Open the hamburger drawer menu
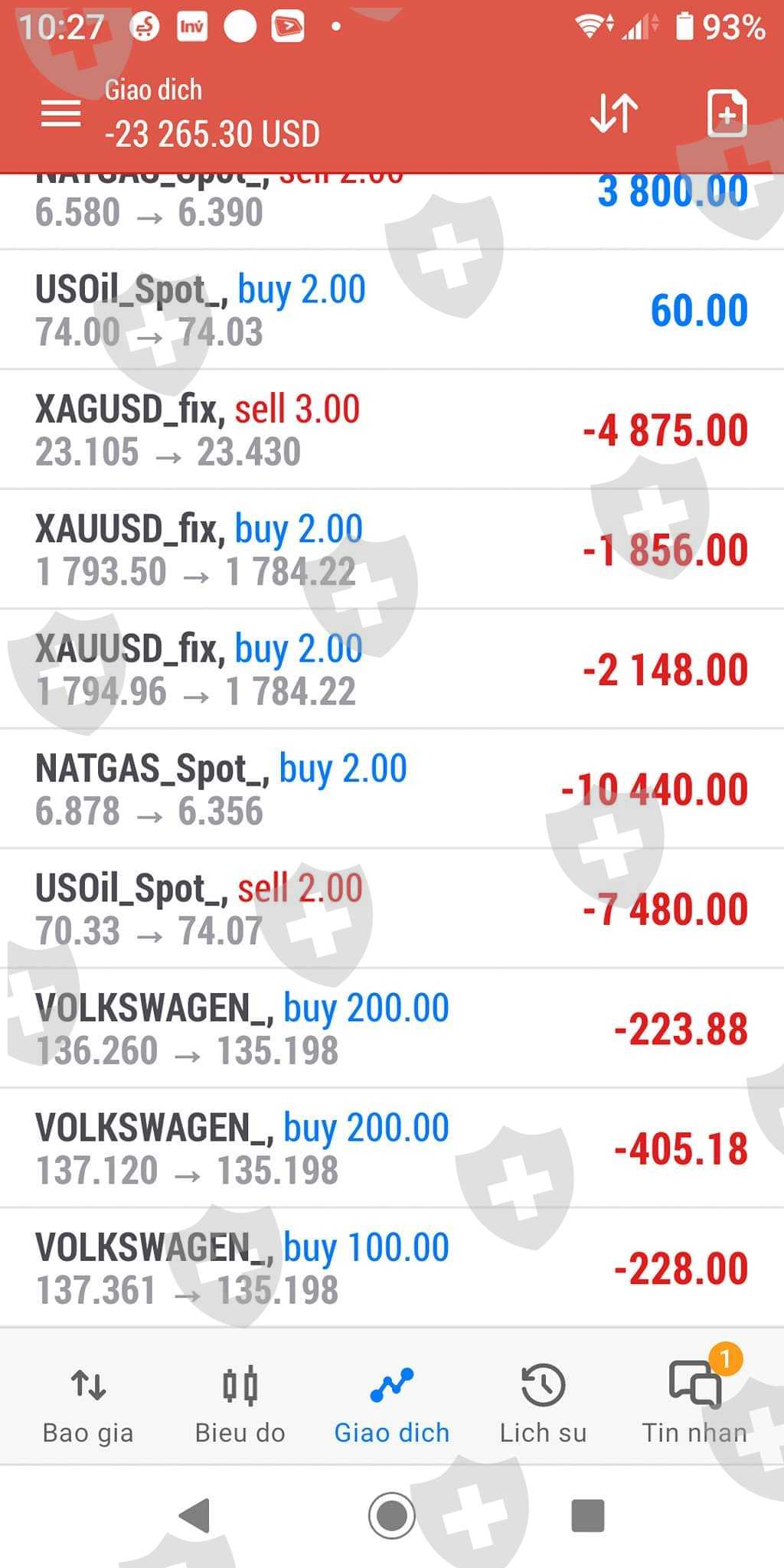The image size is (784, 1568). 60,113
